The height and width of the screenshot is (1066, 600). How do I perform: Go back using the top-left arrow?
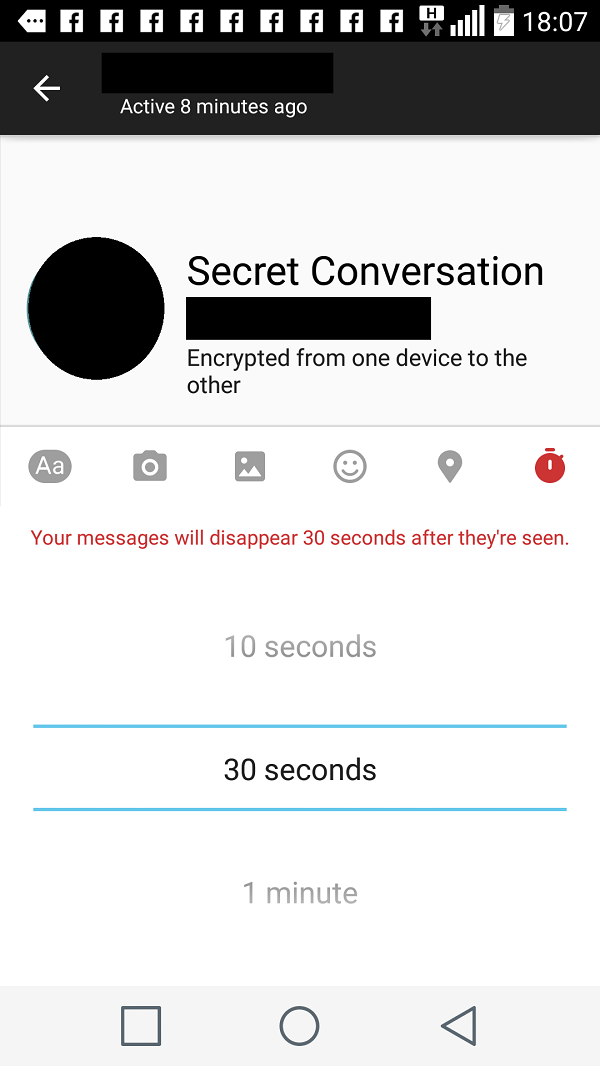[47, 89]
